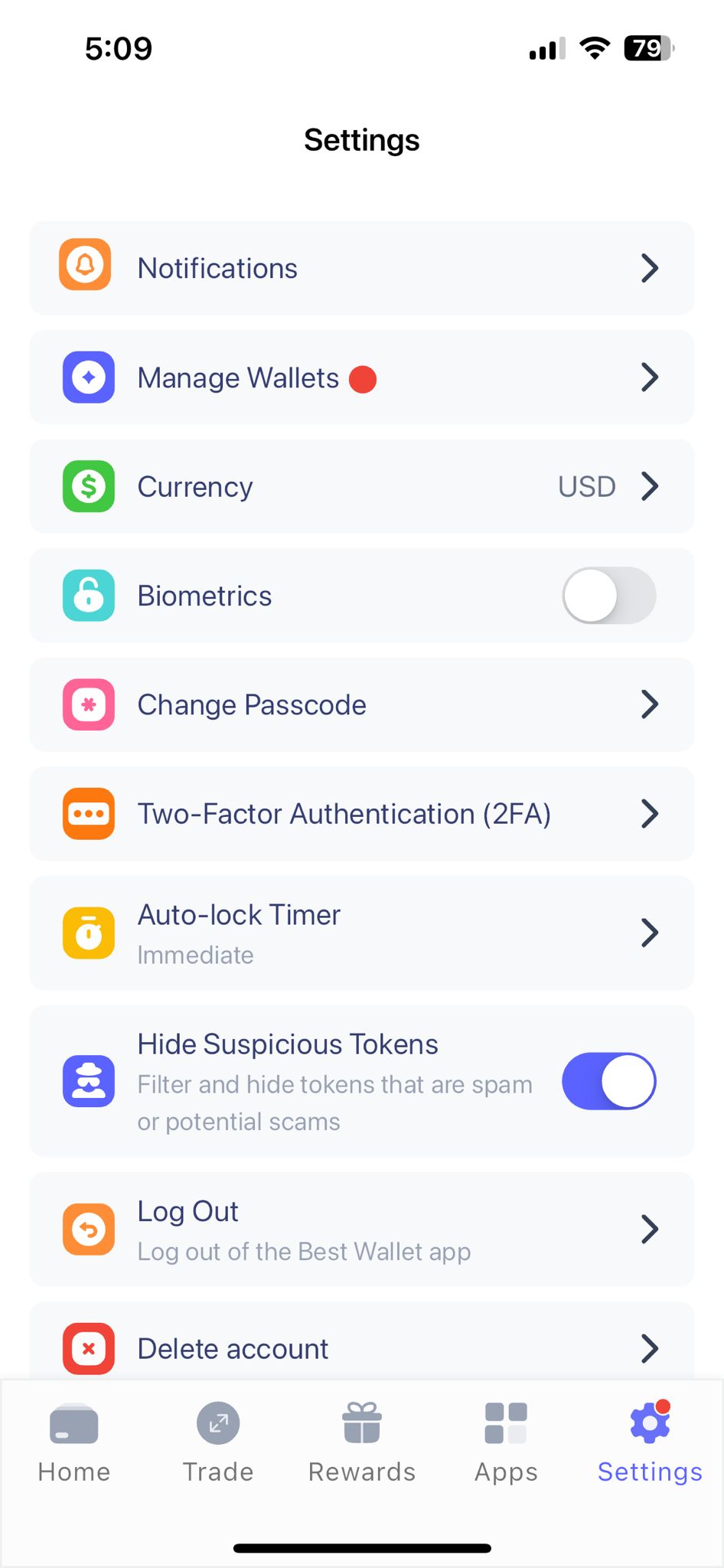Click the Manage Wallets wallet icon

pyautogui.click(x=88, y=377)
